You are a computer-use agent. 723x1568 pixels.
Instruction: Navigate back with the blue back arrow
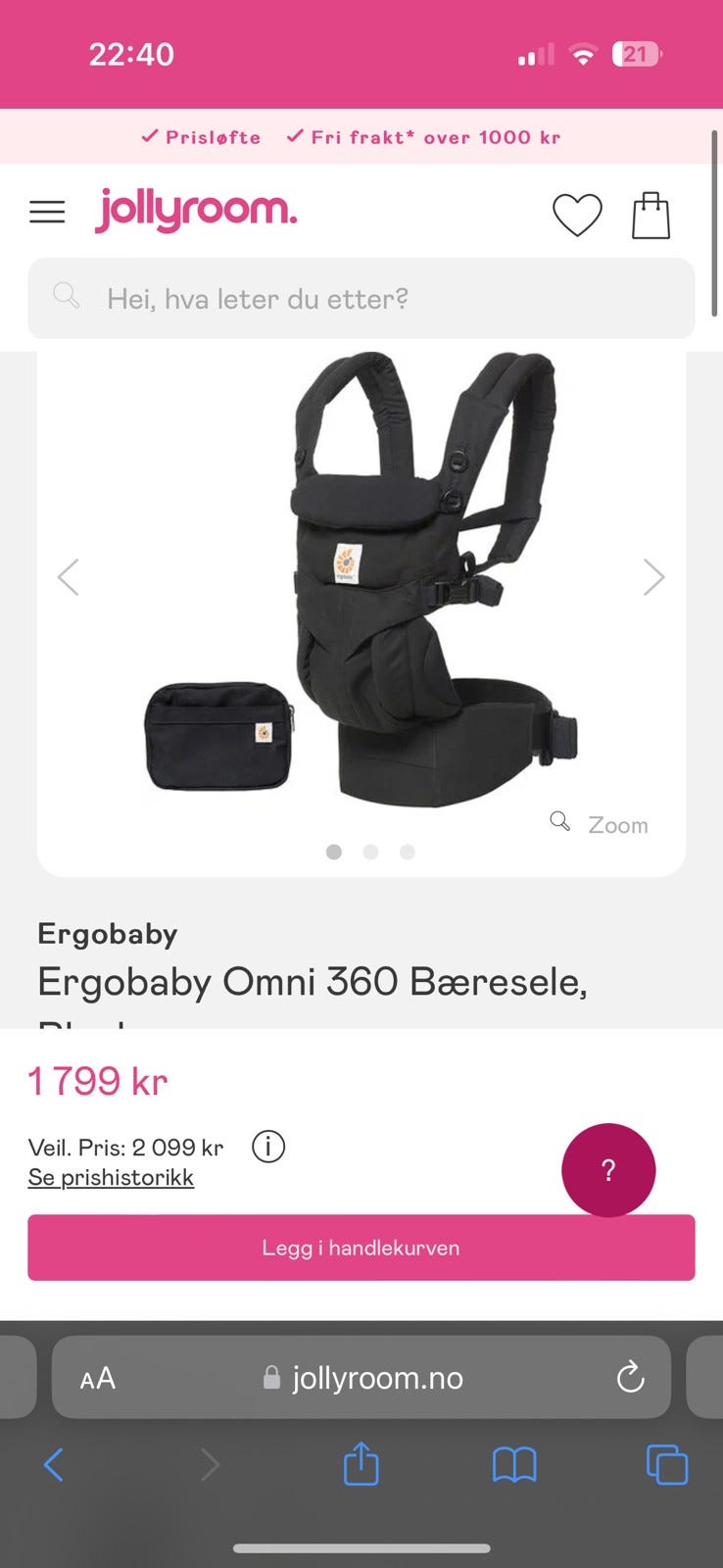pos(54,1464)
